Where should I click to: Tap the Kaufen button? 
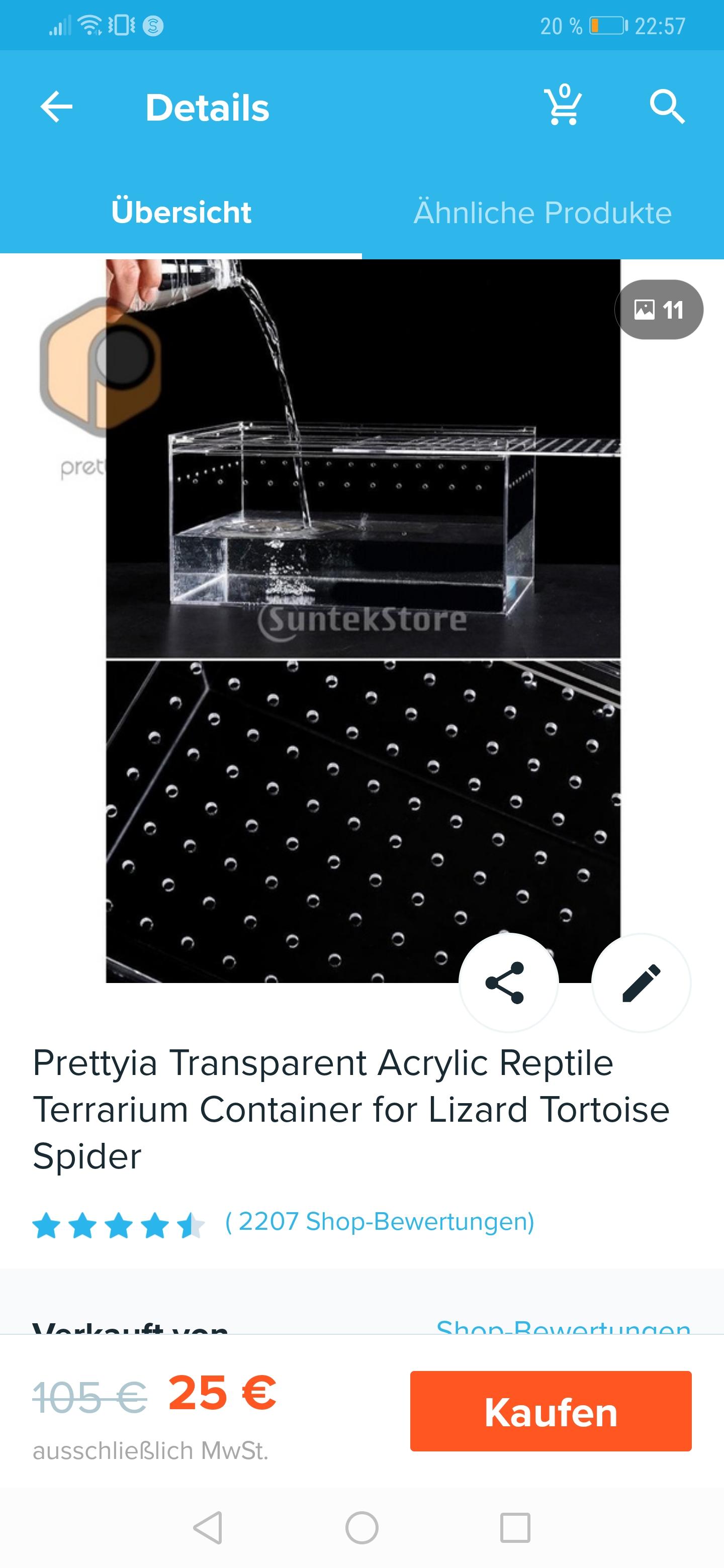click(551, 1411)
